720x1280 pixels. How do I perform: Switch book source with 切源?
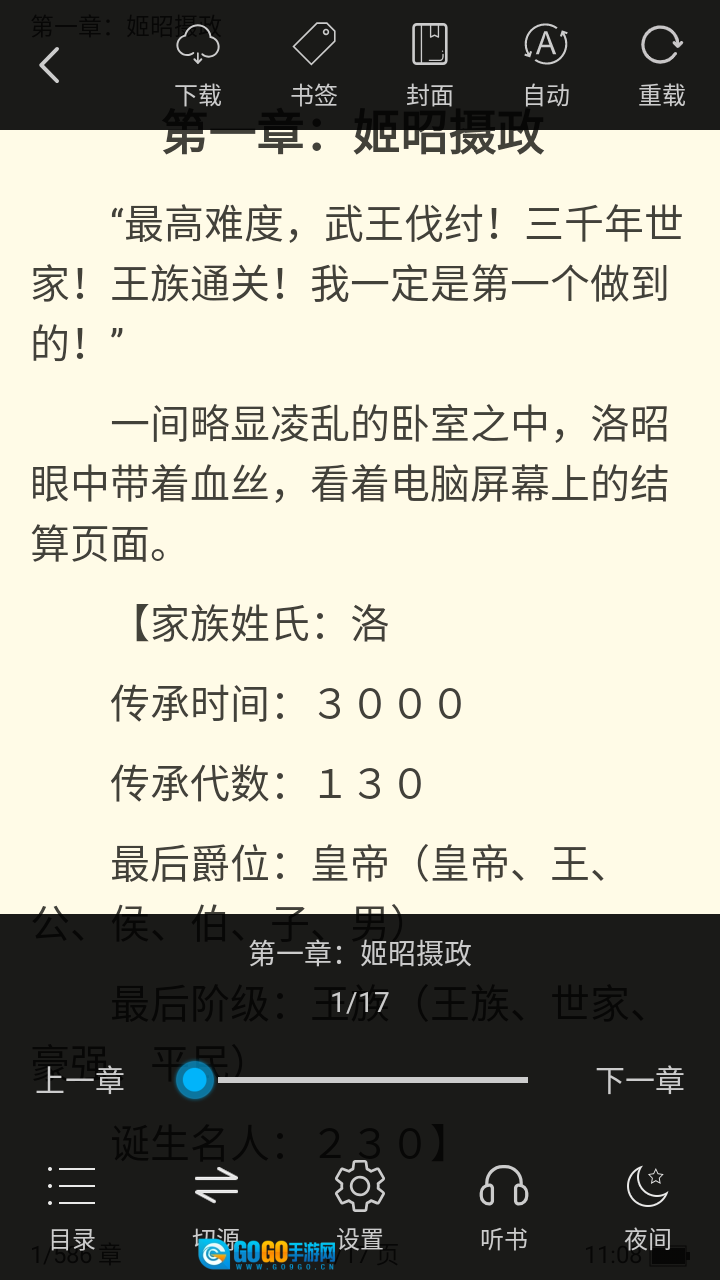point(216,1207)
